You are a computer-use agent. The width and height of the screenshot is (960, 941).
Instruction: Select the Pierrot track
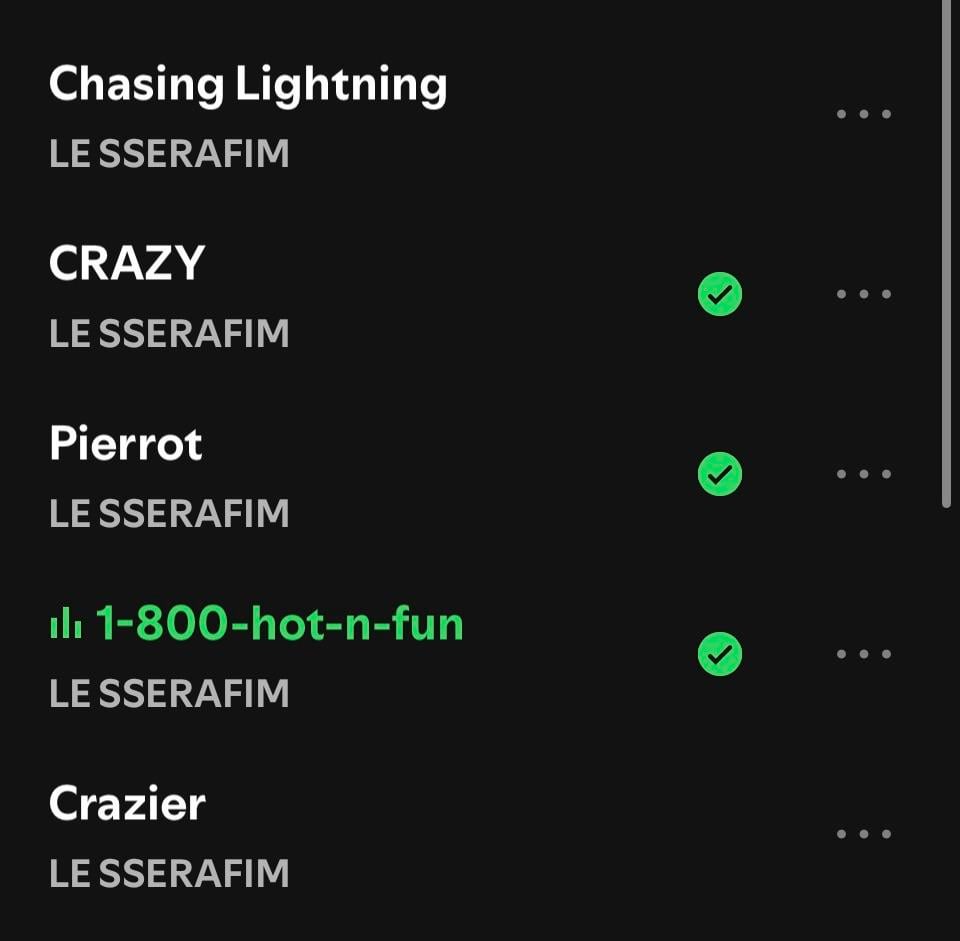pyautogui.click(x=126, y=444)
